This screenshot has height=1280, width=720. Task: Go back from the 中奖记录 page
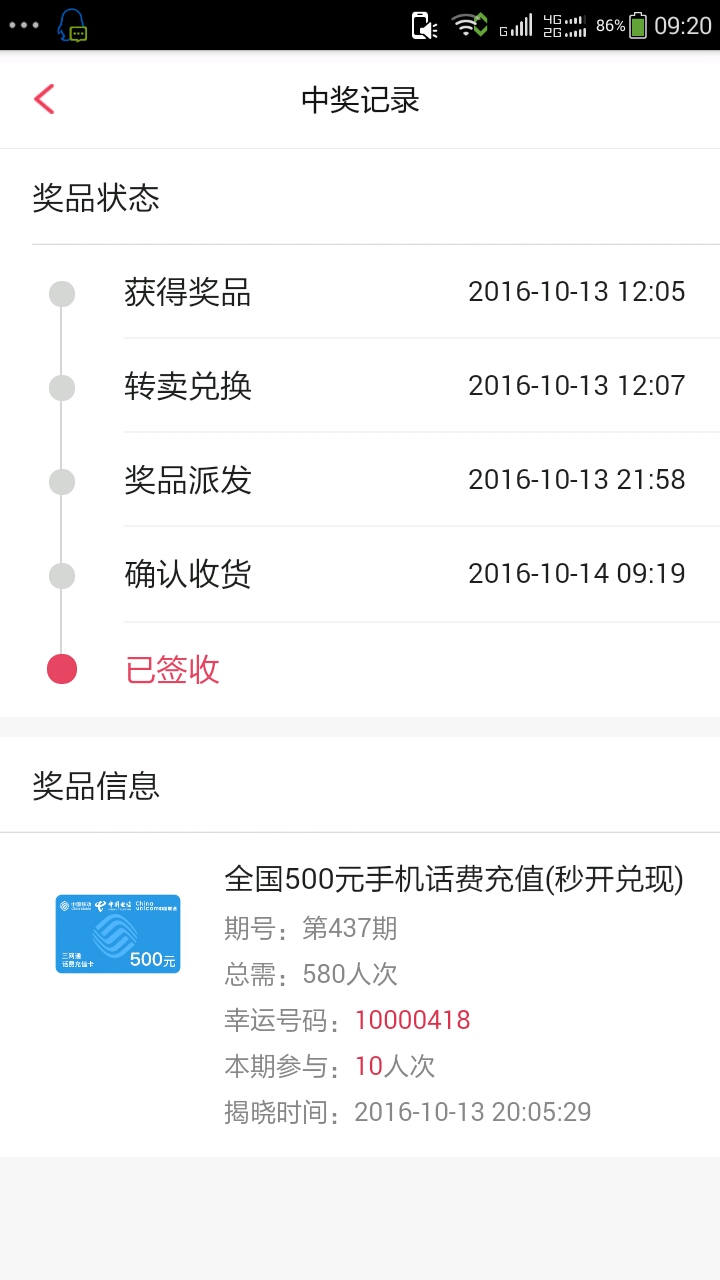44,99
